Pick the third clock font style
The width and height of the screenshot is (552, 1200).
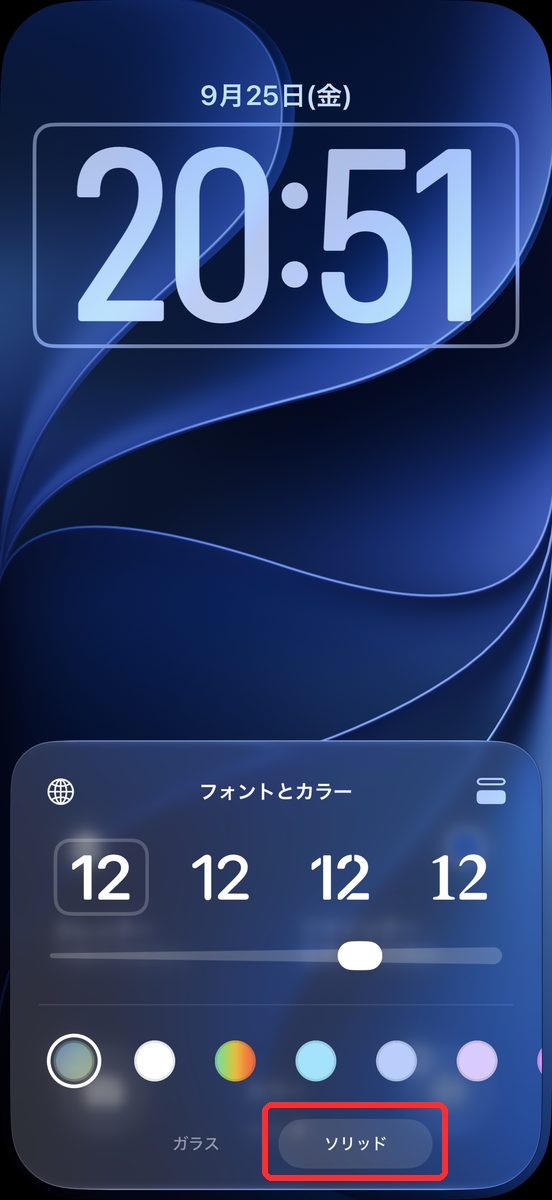(x=340, y=877)
